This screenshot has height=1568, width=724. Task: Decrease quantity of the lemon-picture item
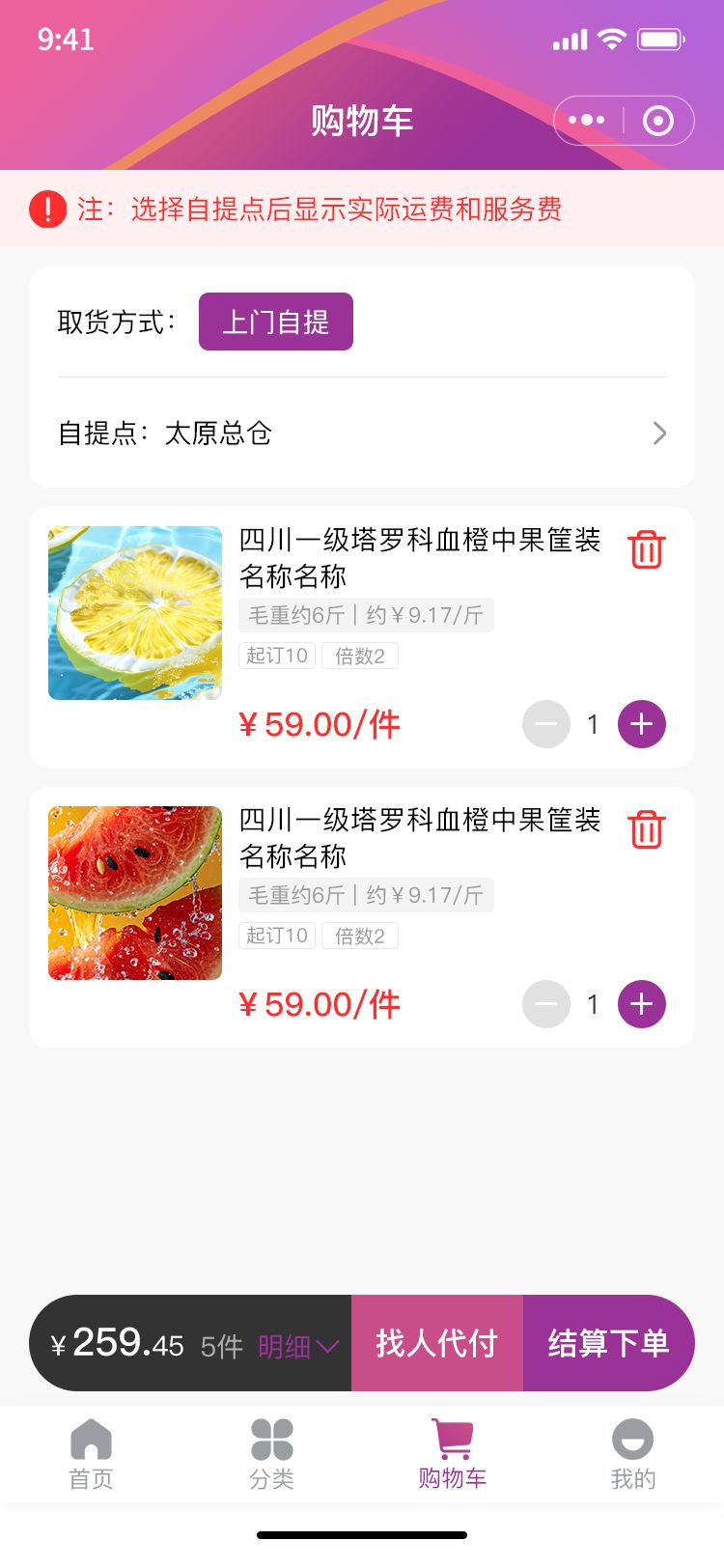(546, 724)
